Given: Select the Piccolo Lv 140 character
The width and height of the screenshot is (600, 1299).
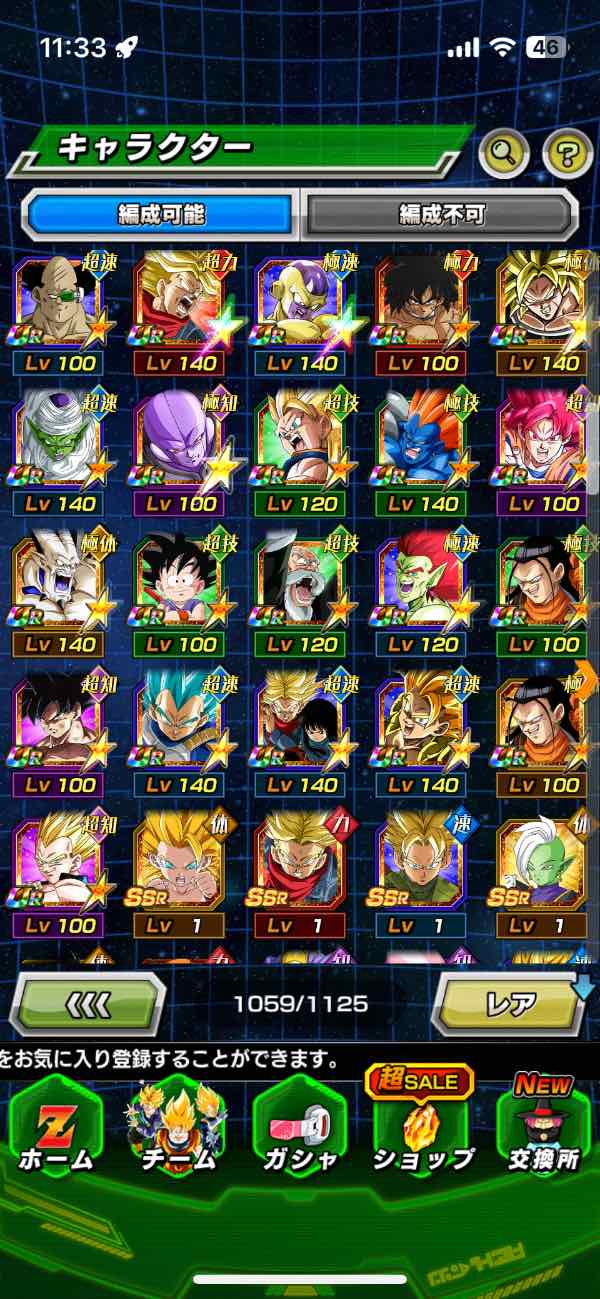Looking at the screenshot, I should point(62,440).
